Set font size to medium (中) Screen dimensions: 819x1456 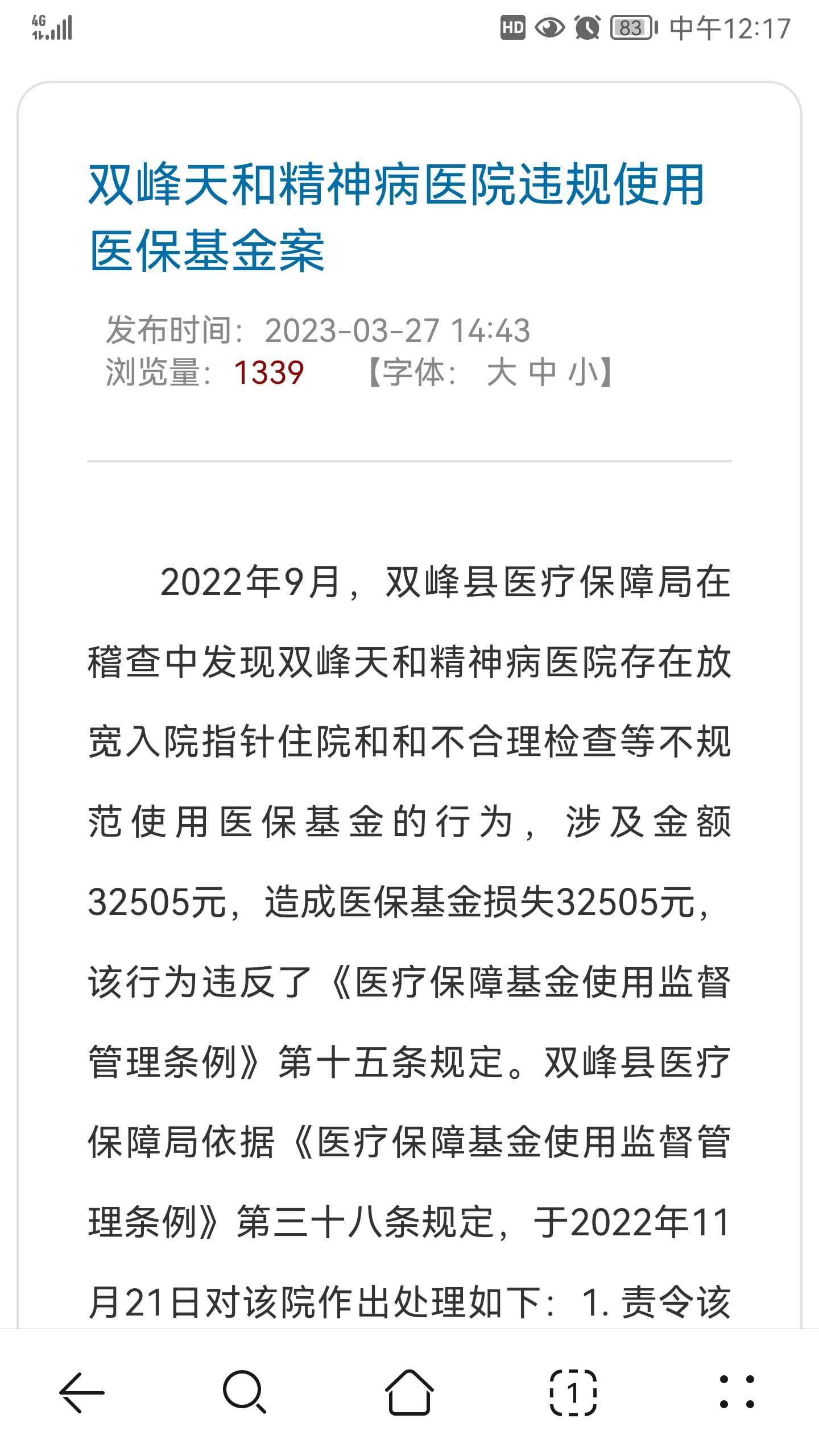coord(542,373)
